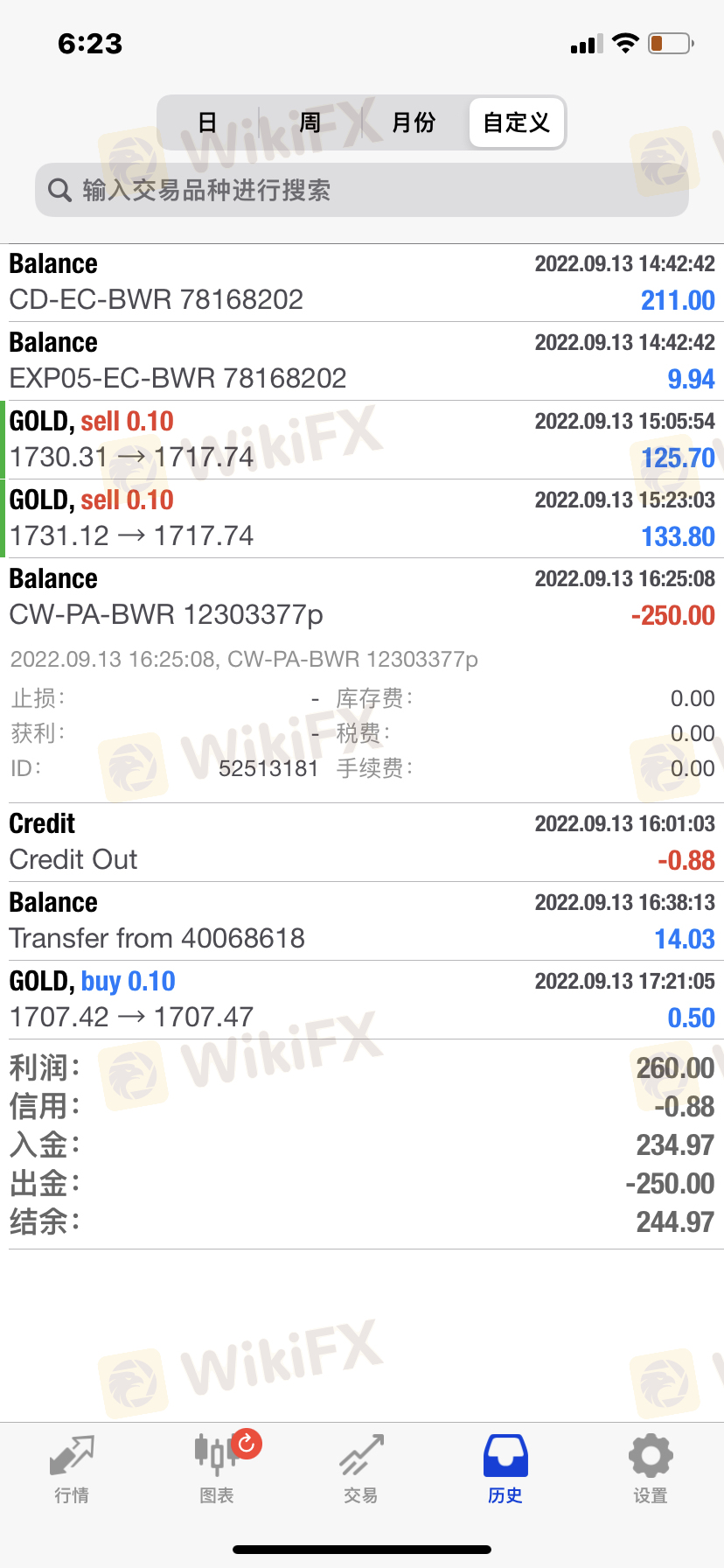
Task: Open the 设置 settings tab
Action: (651, 1468)
